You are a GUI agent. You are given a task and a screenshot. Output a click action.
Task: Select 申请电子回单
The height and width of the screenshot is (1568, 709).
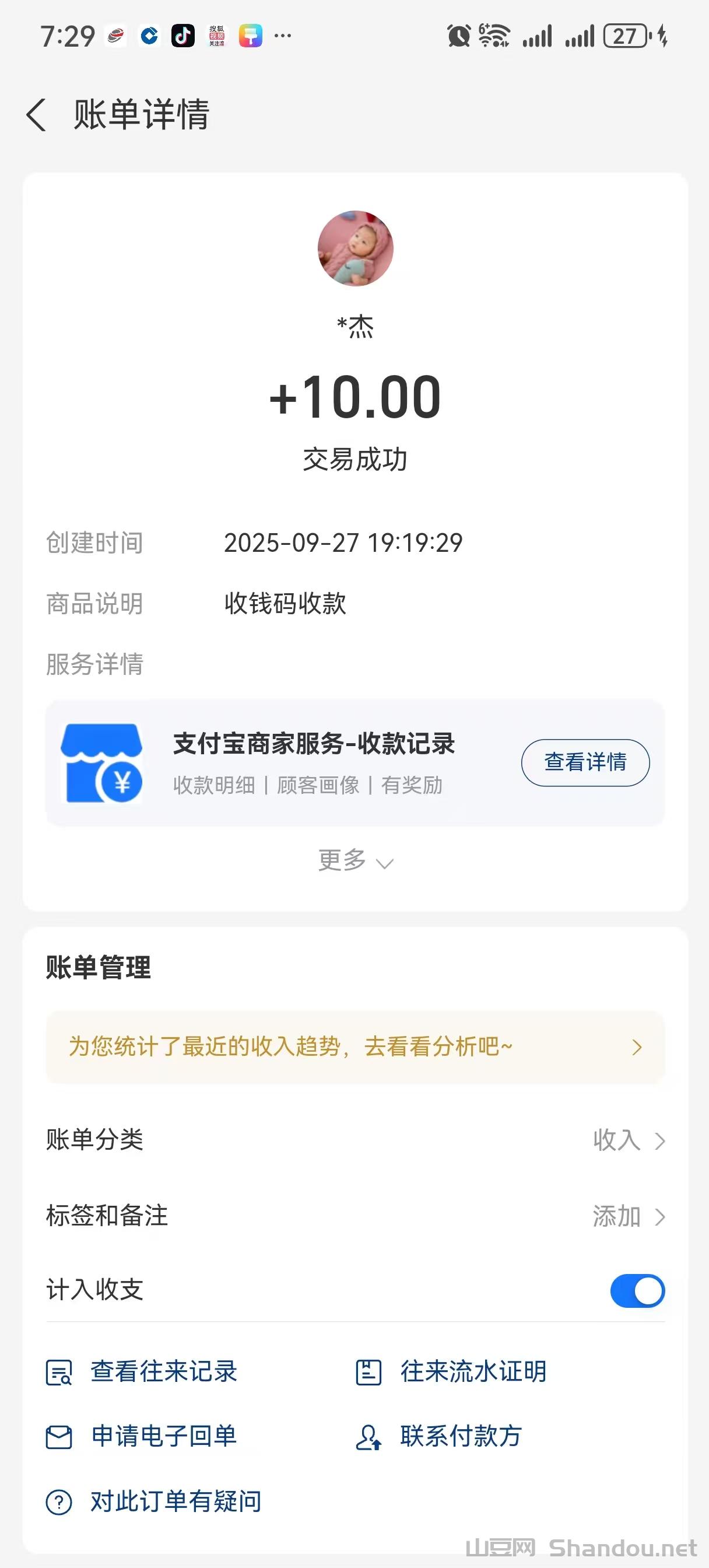pos(163,1437)
